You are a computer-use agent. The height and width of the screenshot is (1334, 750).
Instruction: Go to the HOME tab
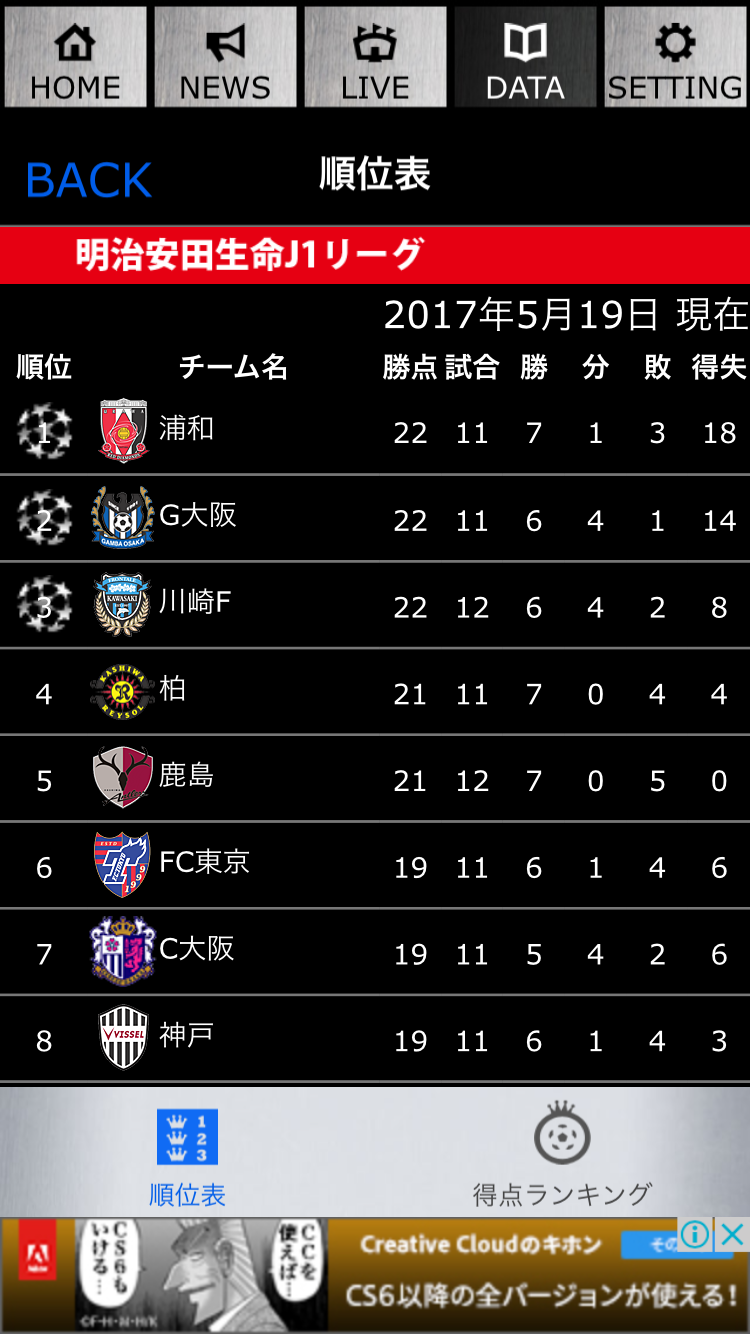point(75,57)
